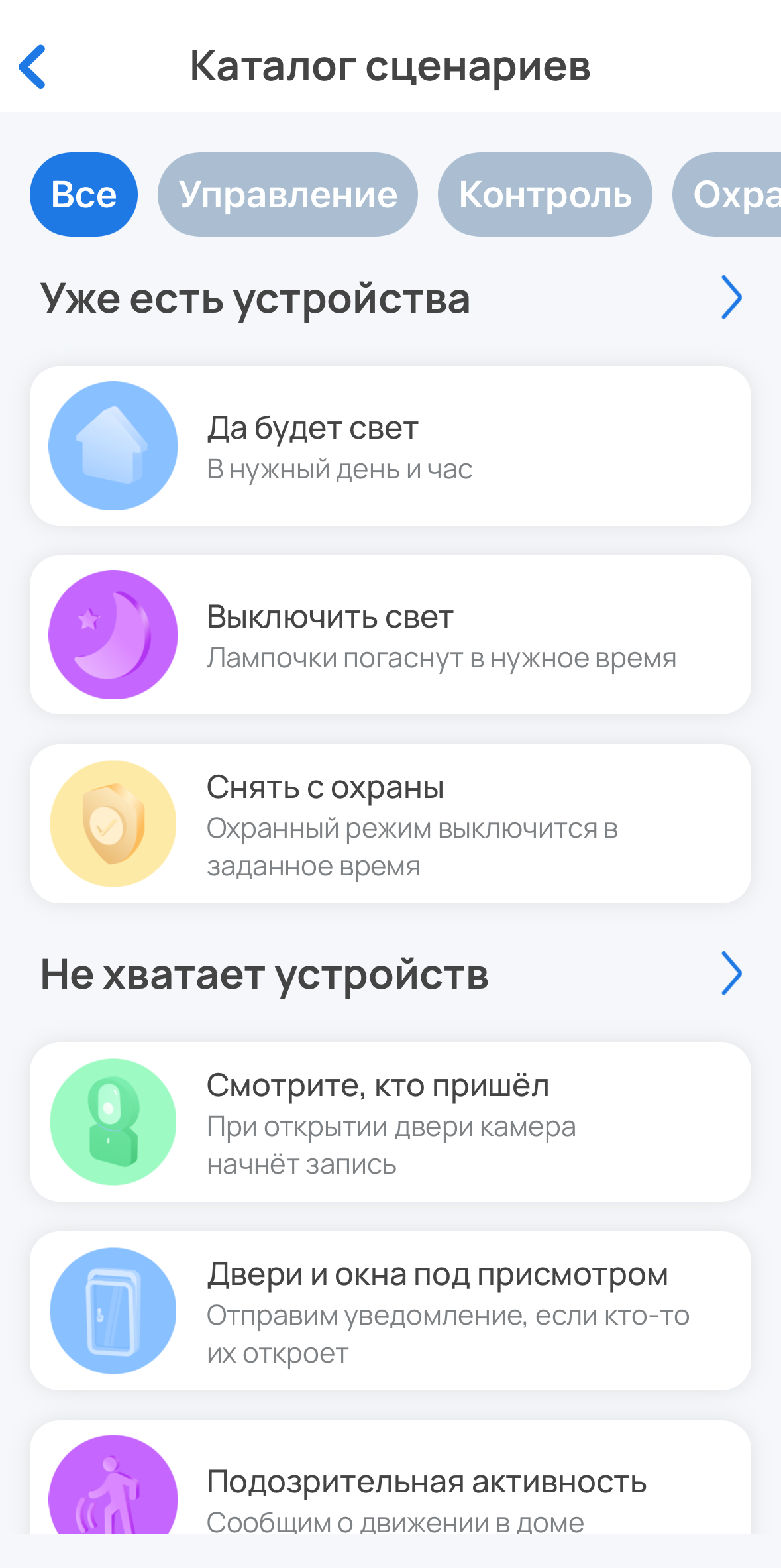Switch to the Контроль filter
Viewport: 781px width, 1568px height.
pos(545,195)
